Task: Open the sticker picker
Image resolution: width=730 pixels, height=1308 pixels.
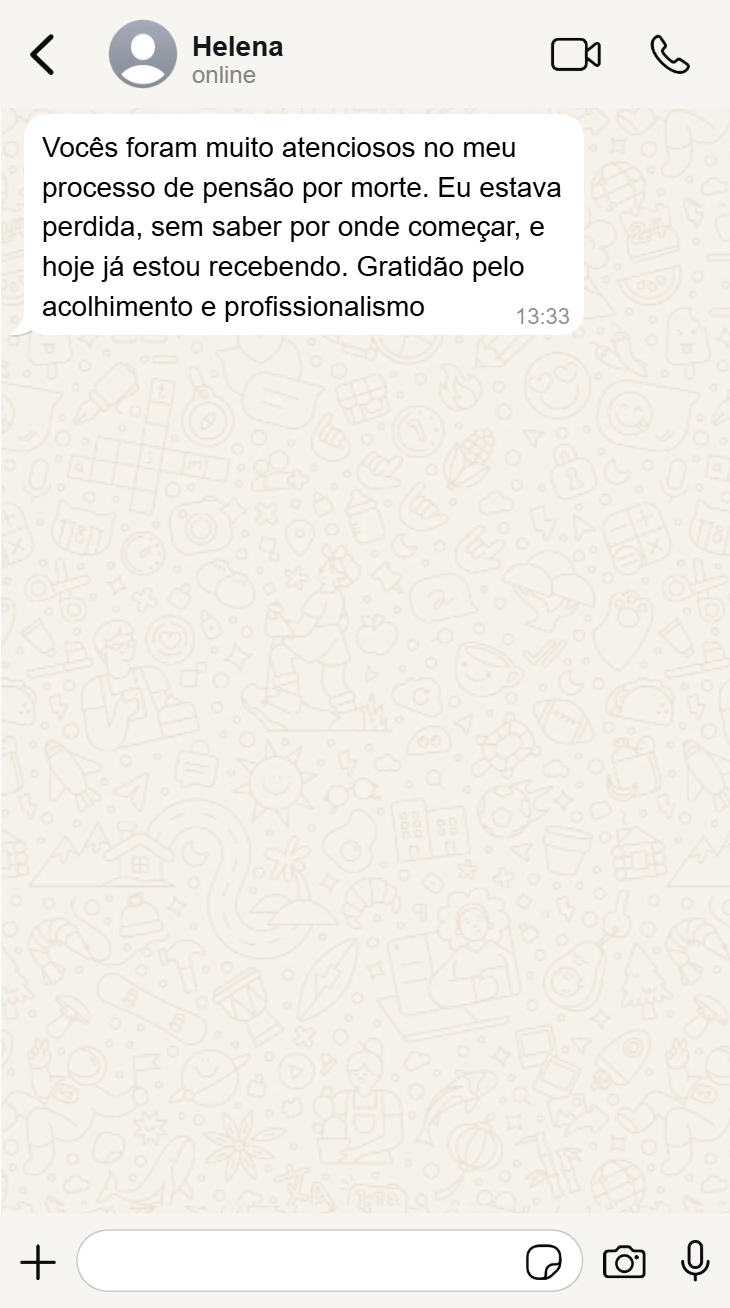Action: tap(544, 1263)
